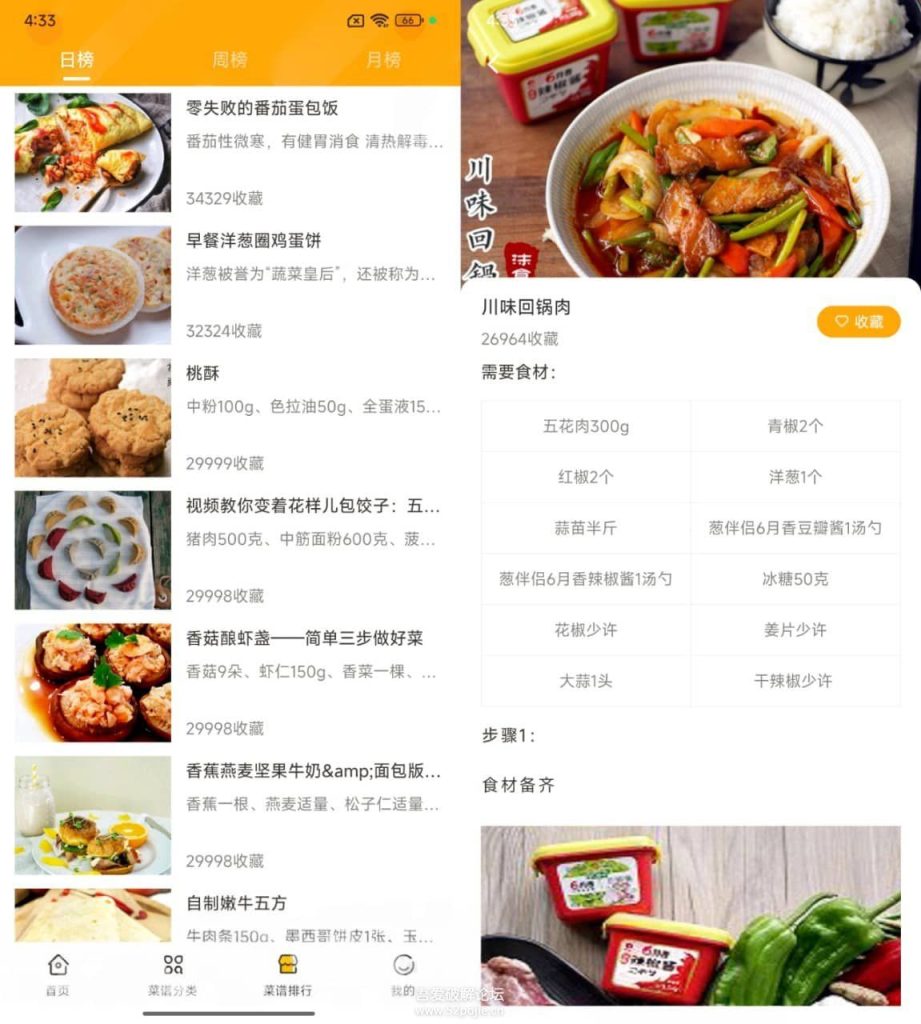This screenshot has width=921, height=1024.
Task: Switch to the 周榜 weekly ranking tab
Action: click(x=232, y=61)
